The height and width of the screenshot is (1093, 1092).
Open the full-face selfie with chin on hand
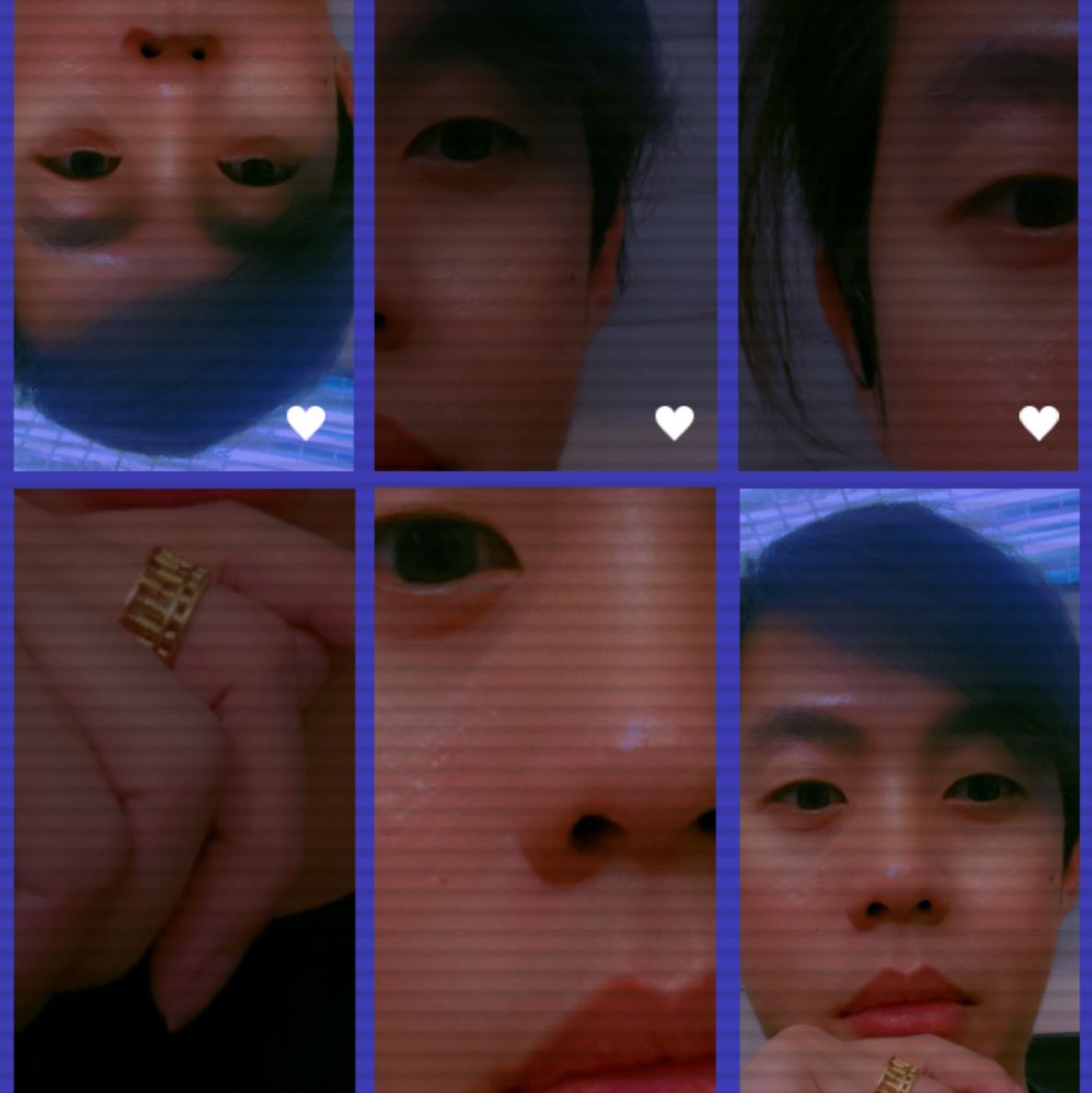tap(908, 790)
